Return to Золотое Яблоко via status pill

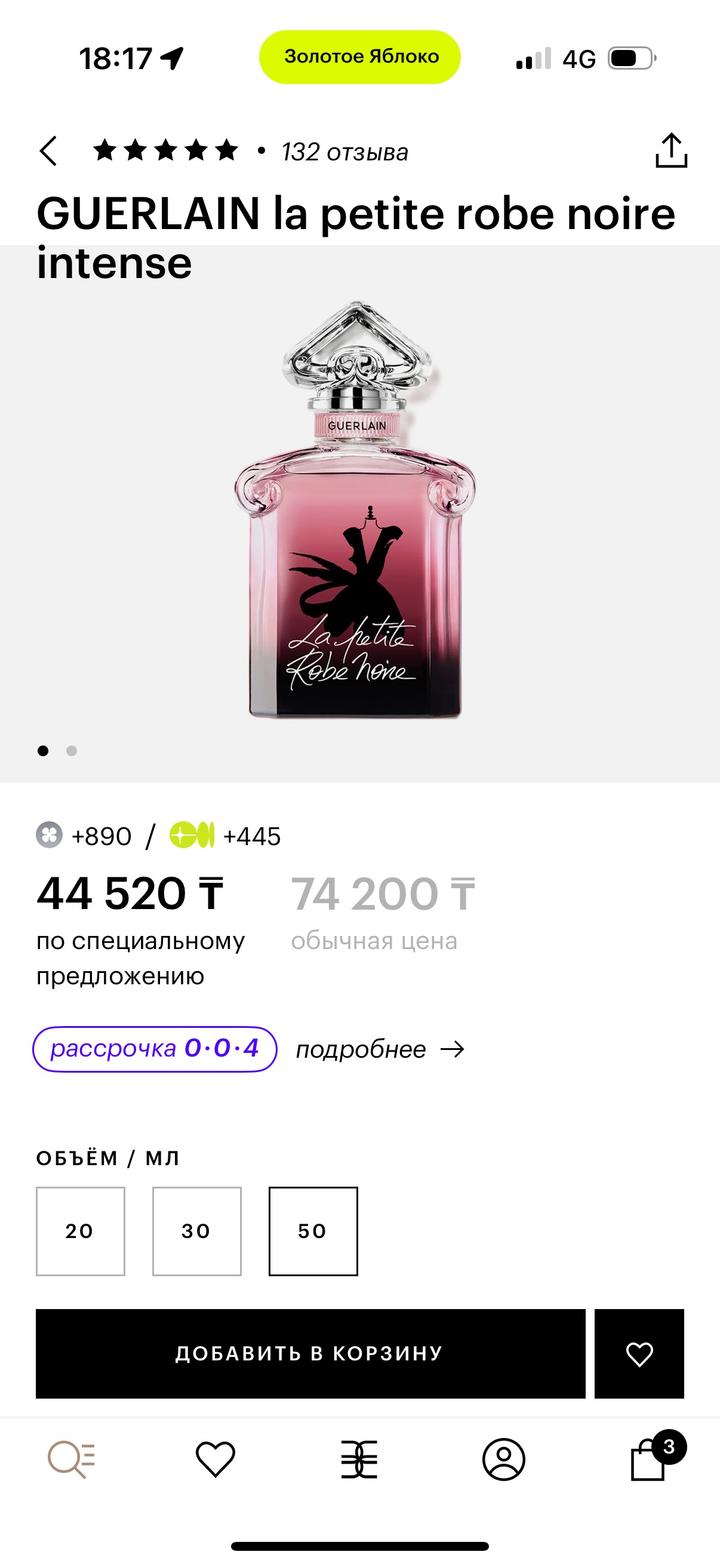coord(360,57)
